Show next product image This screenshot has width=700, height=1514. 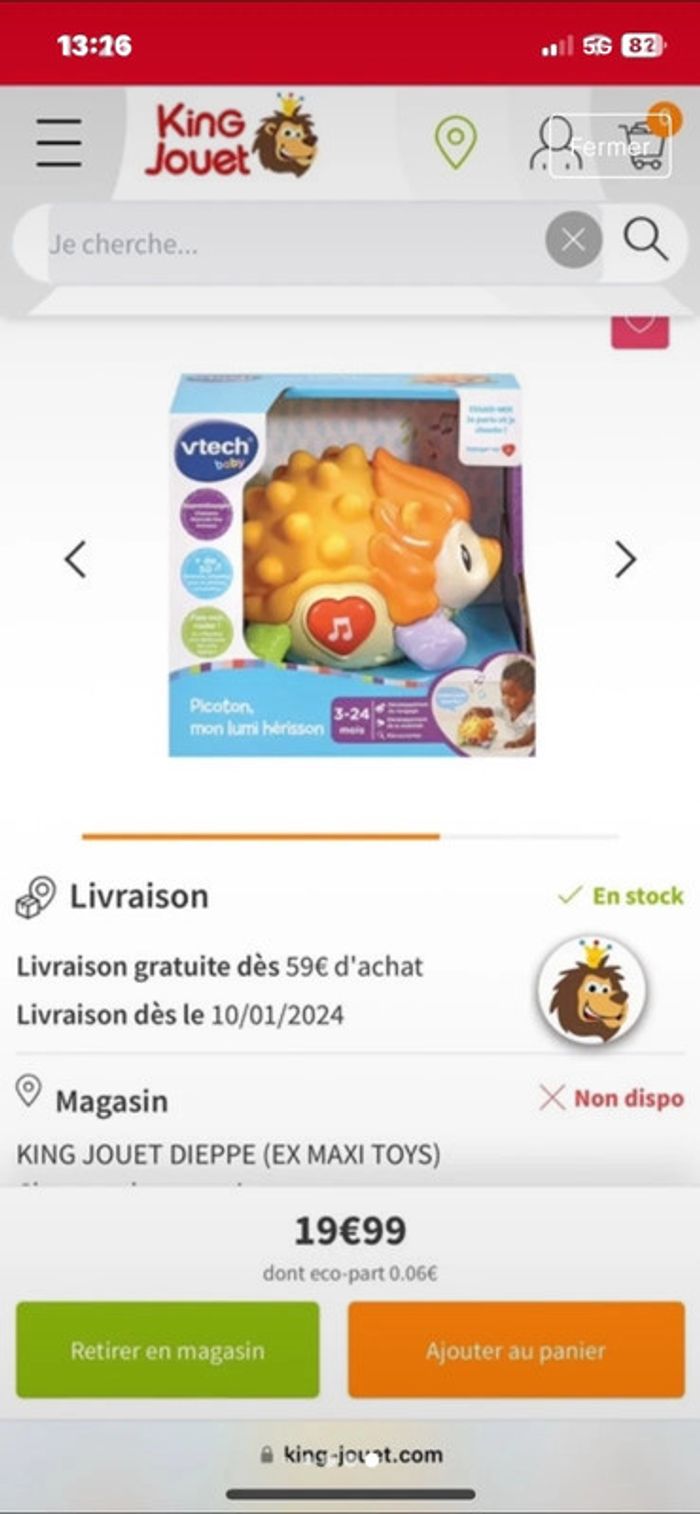(x=625, y=559)
